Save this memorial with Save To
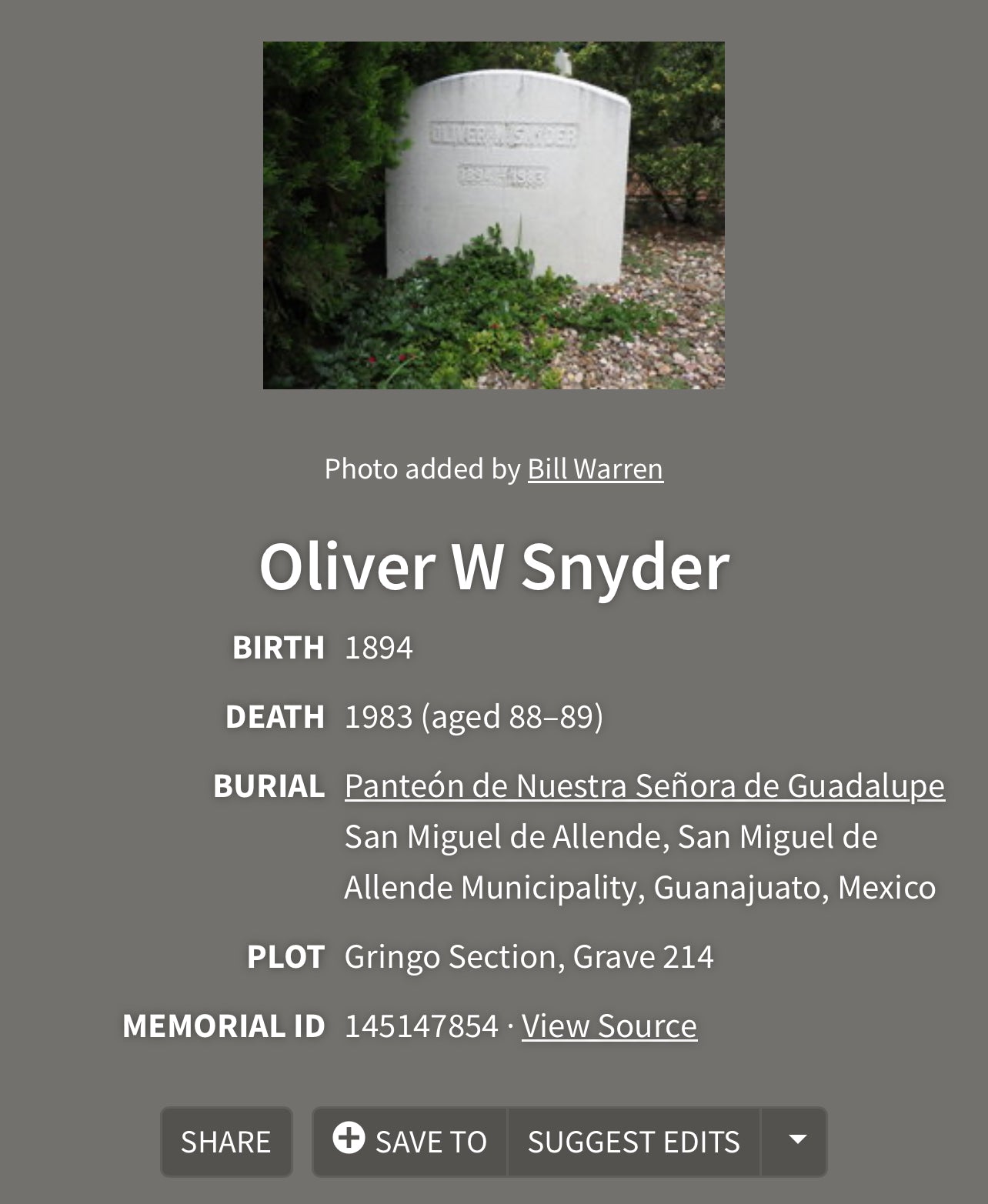 point(410,1142)
